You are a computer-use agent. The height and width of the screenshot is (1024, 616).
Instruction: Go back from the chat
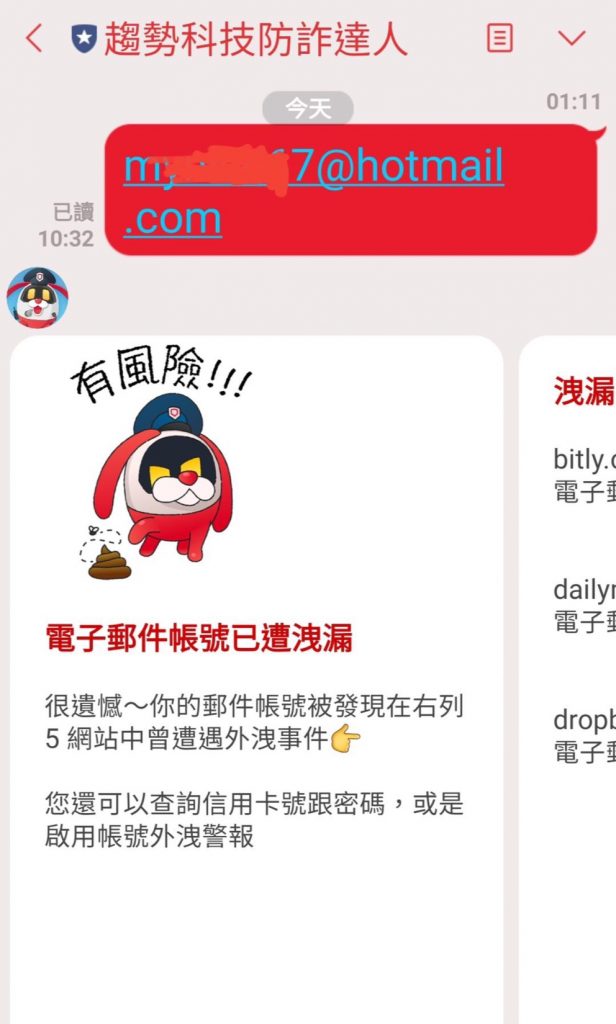tap(34, 39)
